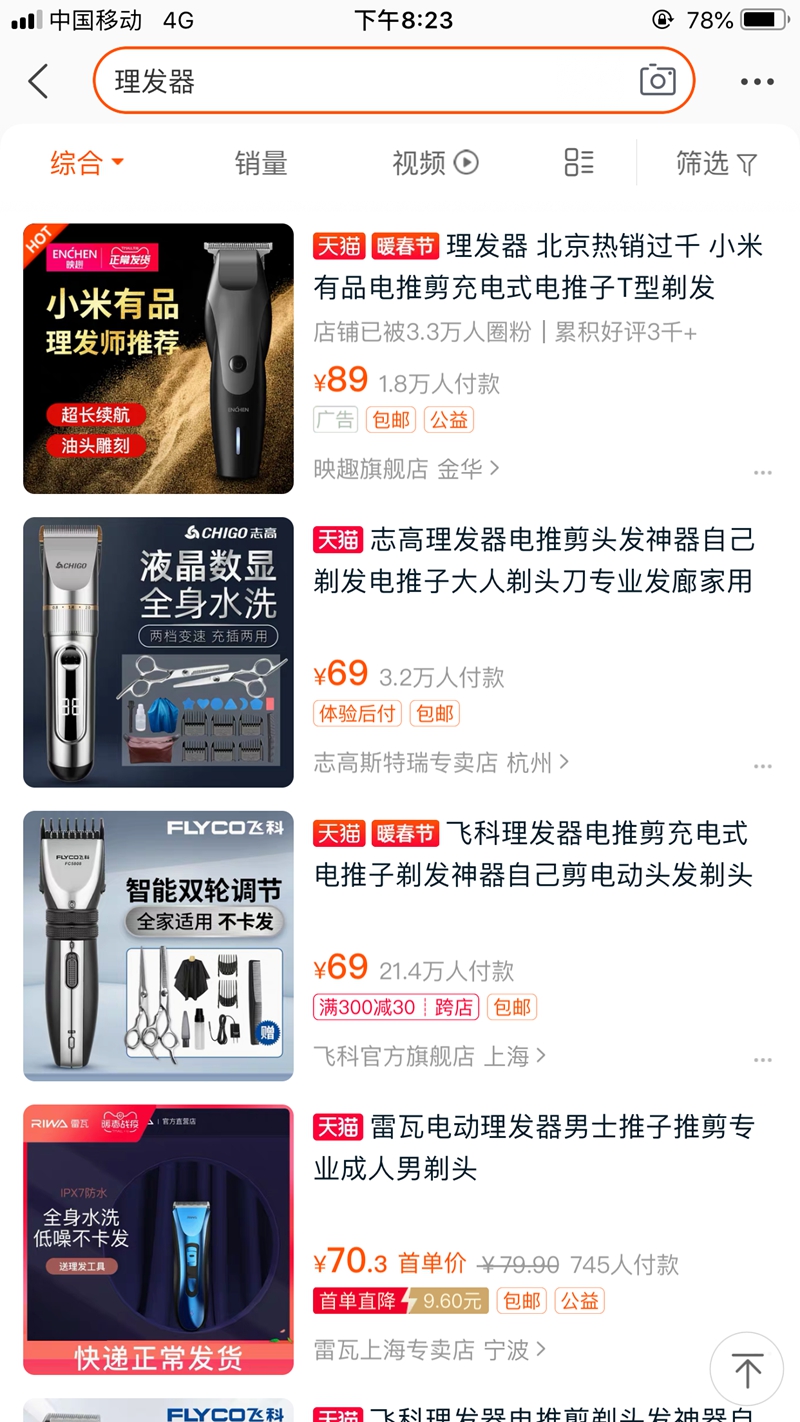Image resolution: width=800 pixels, height=1422 pixels.
Task: Toggle the list layout view icon
Action: [579, 163]
